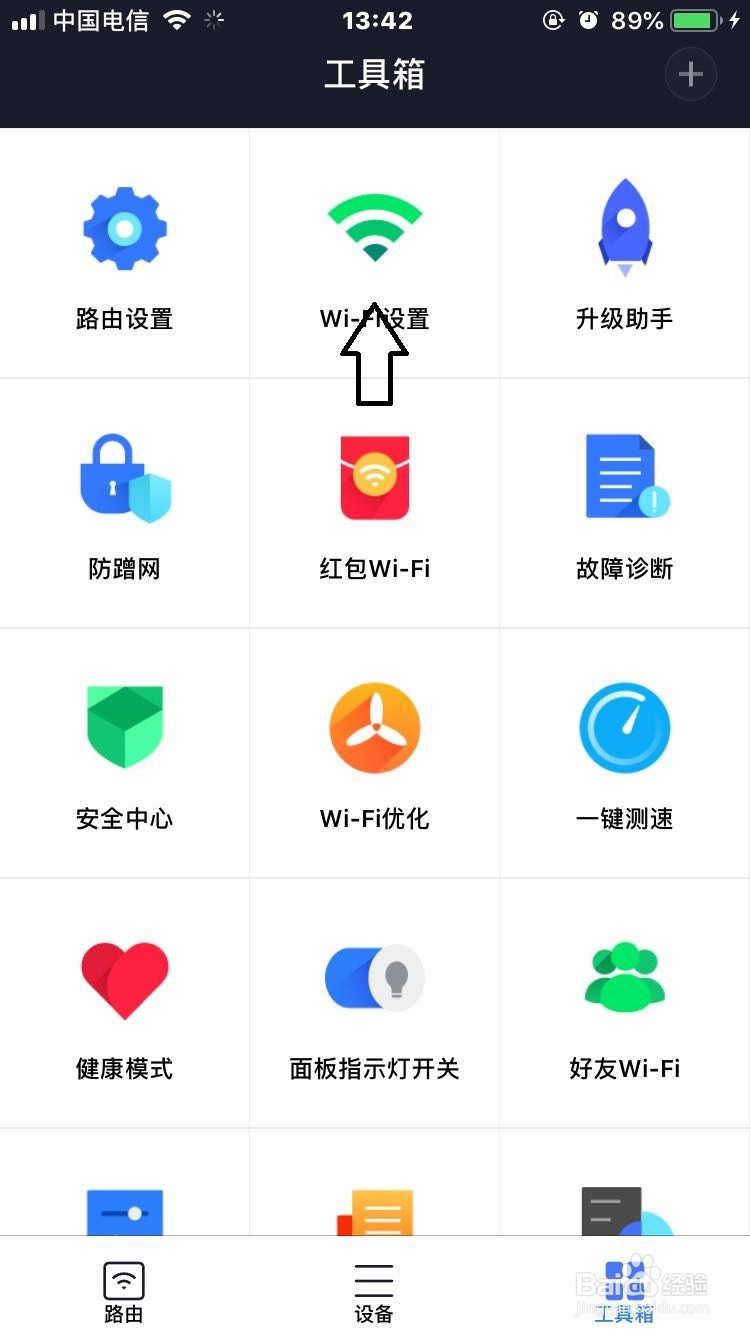
Task: Tap the dark gray icon at bottom right
Action: (625, 1210)
